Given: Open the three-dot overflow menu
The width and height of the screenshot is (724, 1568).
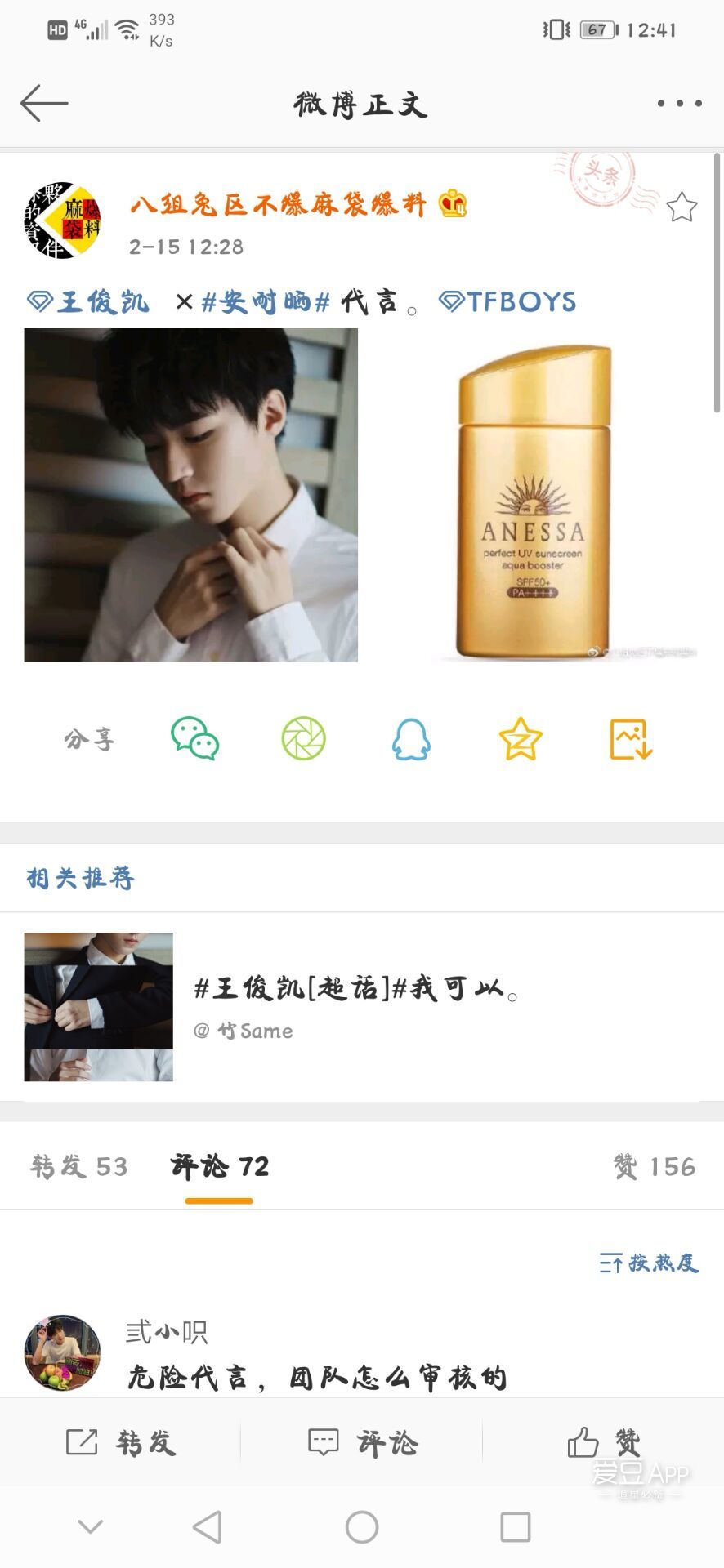Looking at the screenshot, I should (x=679, y=104).
